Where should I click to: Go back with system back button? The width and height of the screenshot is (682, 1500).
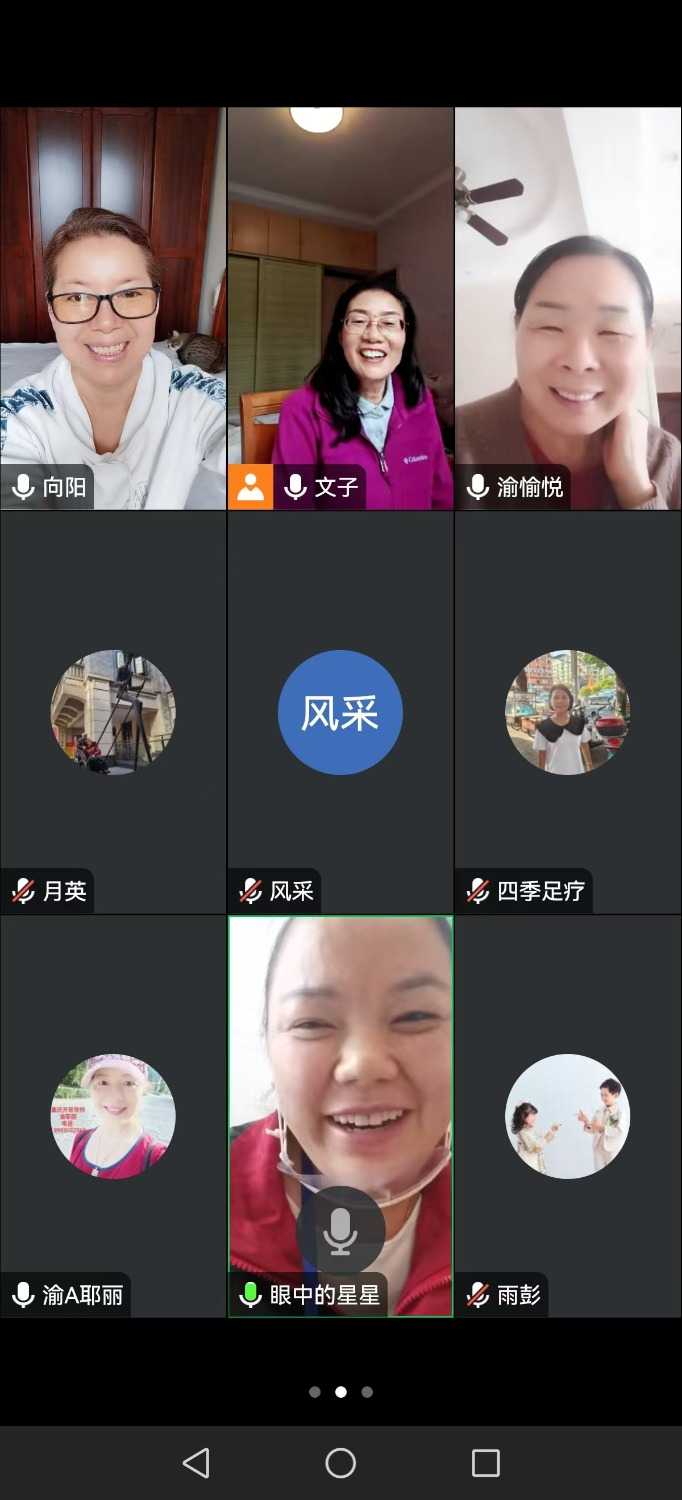[196, 1463]
